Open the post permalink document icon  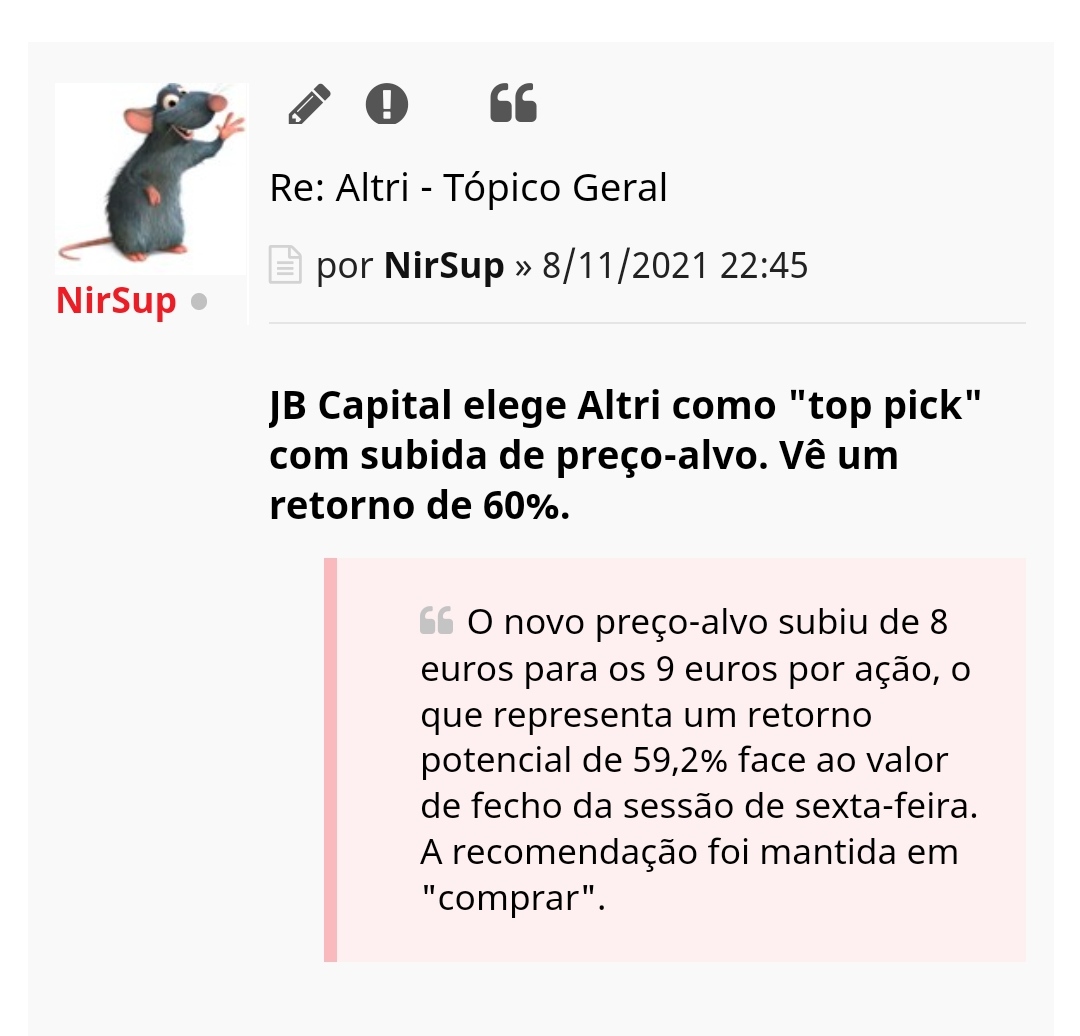[x=285, y=267]
